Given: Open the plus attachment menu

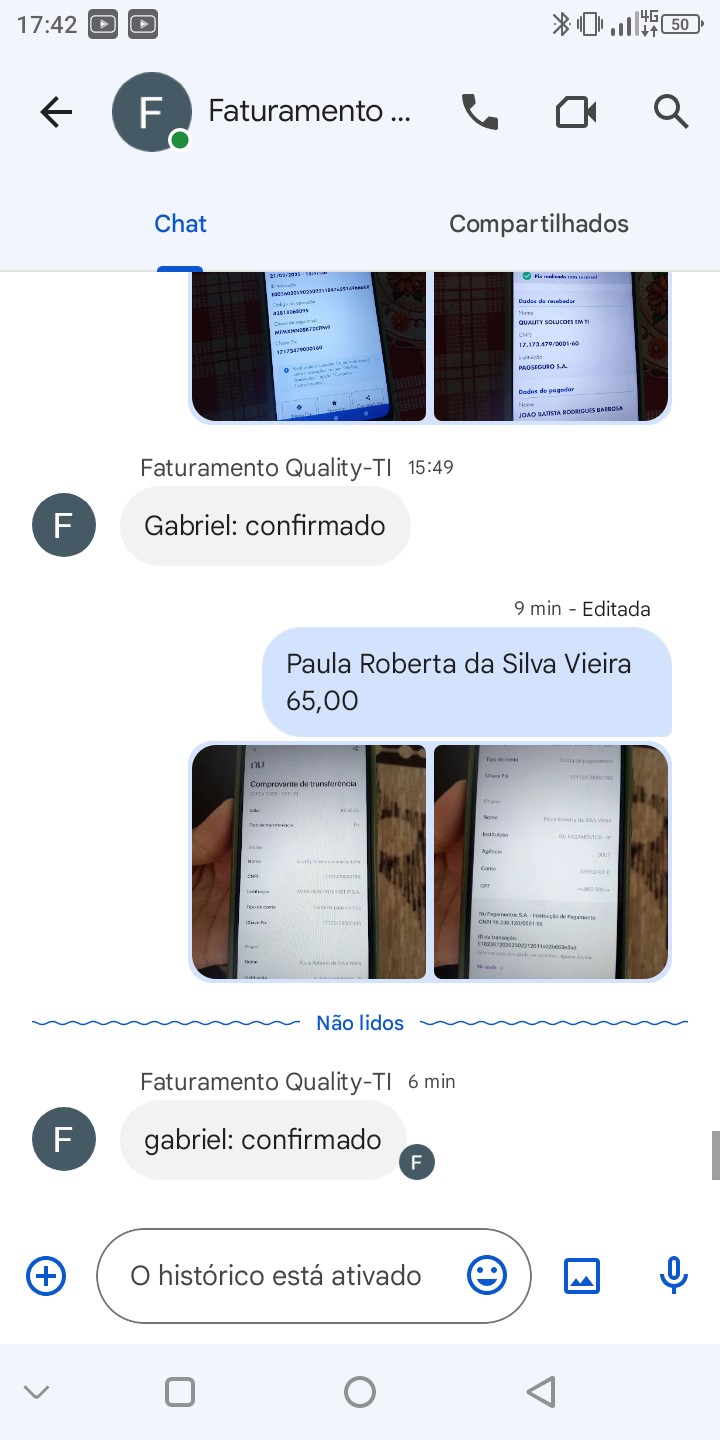Looking at the screenshot, I should click(46, 1276).
